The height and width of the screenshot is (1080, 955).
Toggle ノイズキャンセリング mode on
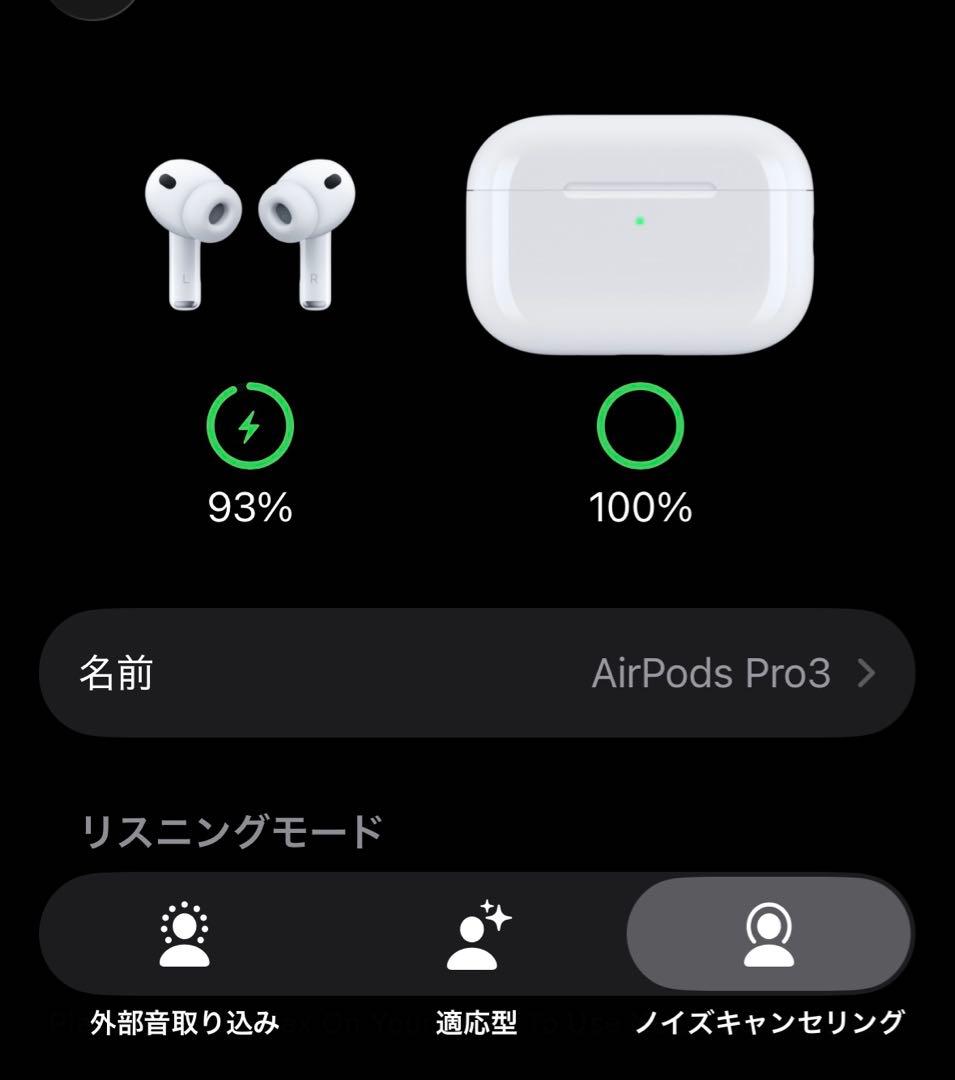pyautogui.click(x=772, y=960)
